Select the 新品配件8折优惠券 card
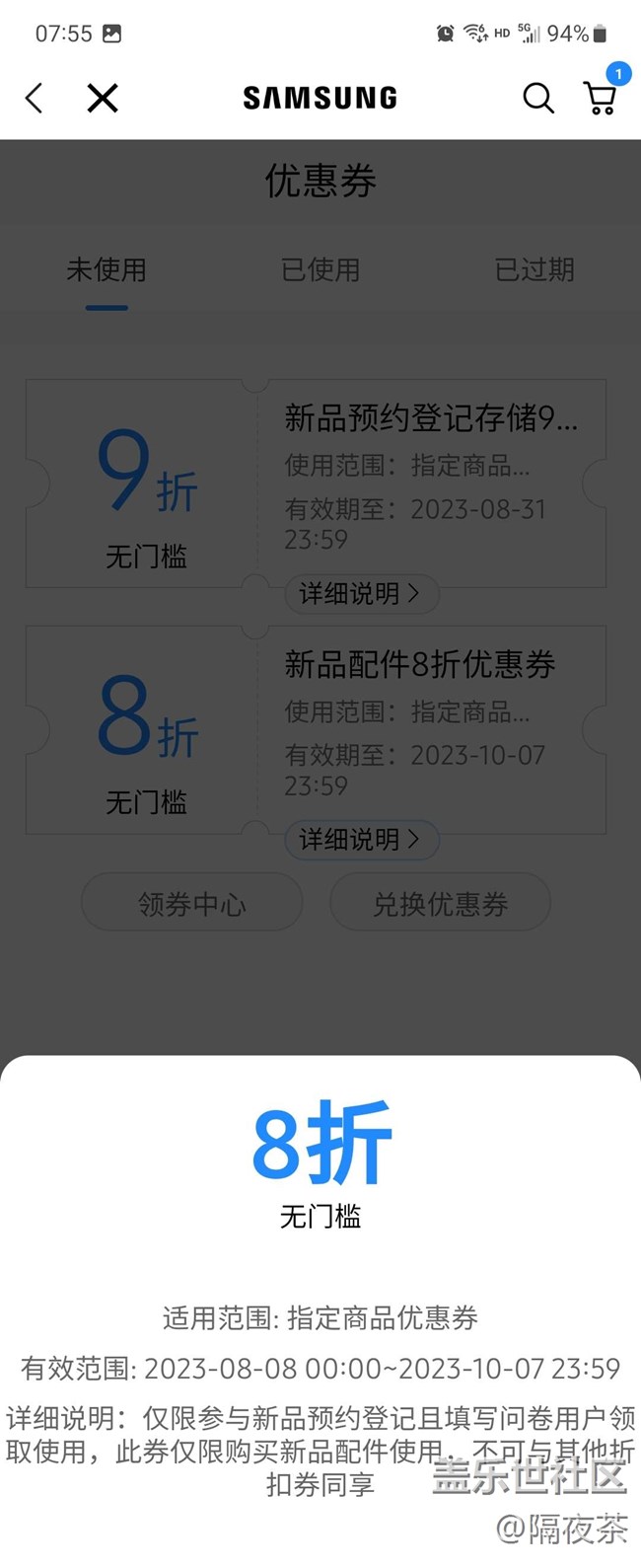The height and width of the screenshot is (1568, 641). point(316,729)
